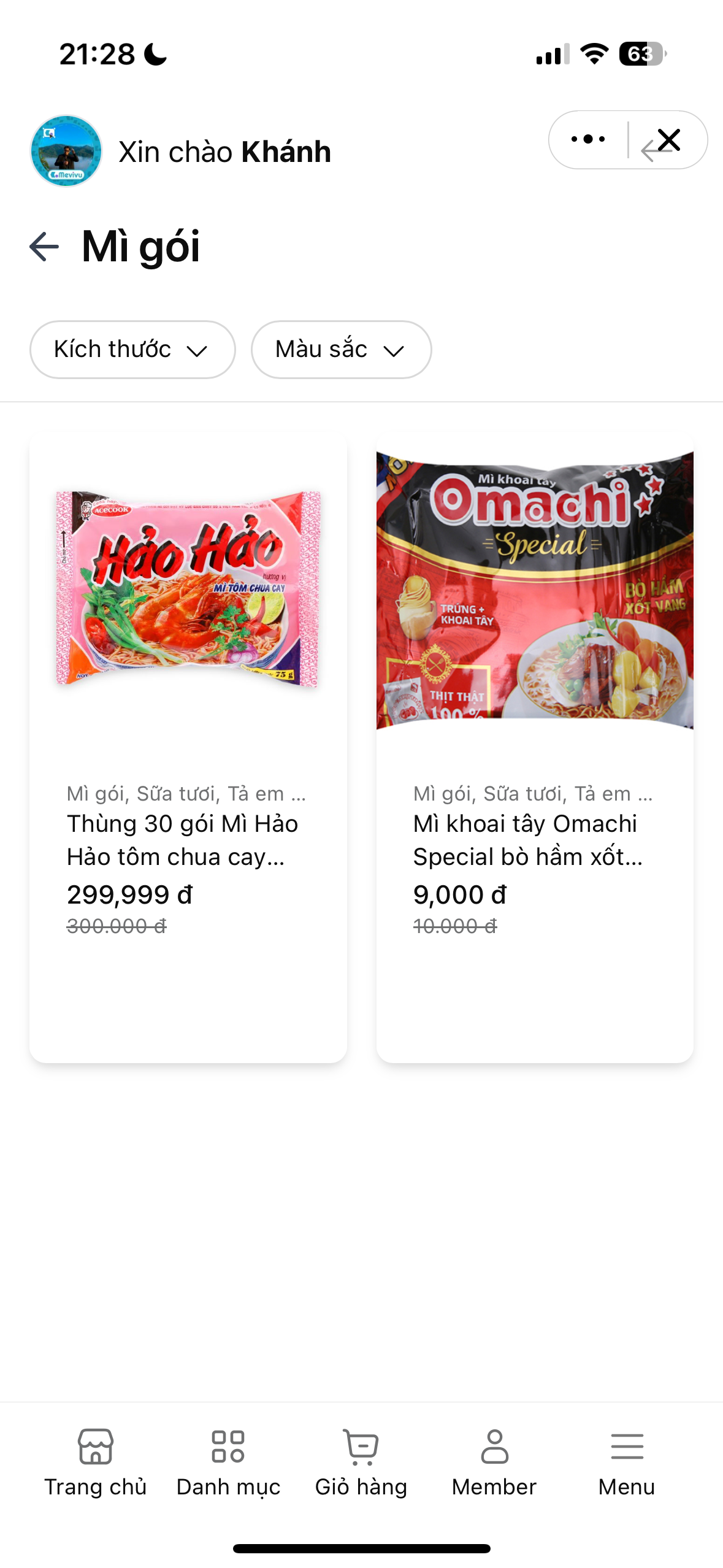
Task: Close the mini app with the X
Action: tap(668, 140)
